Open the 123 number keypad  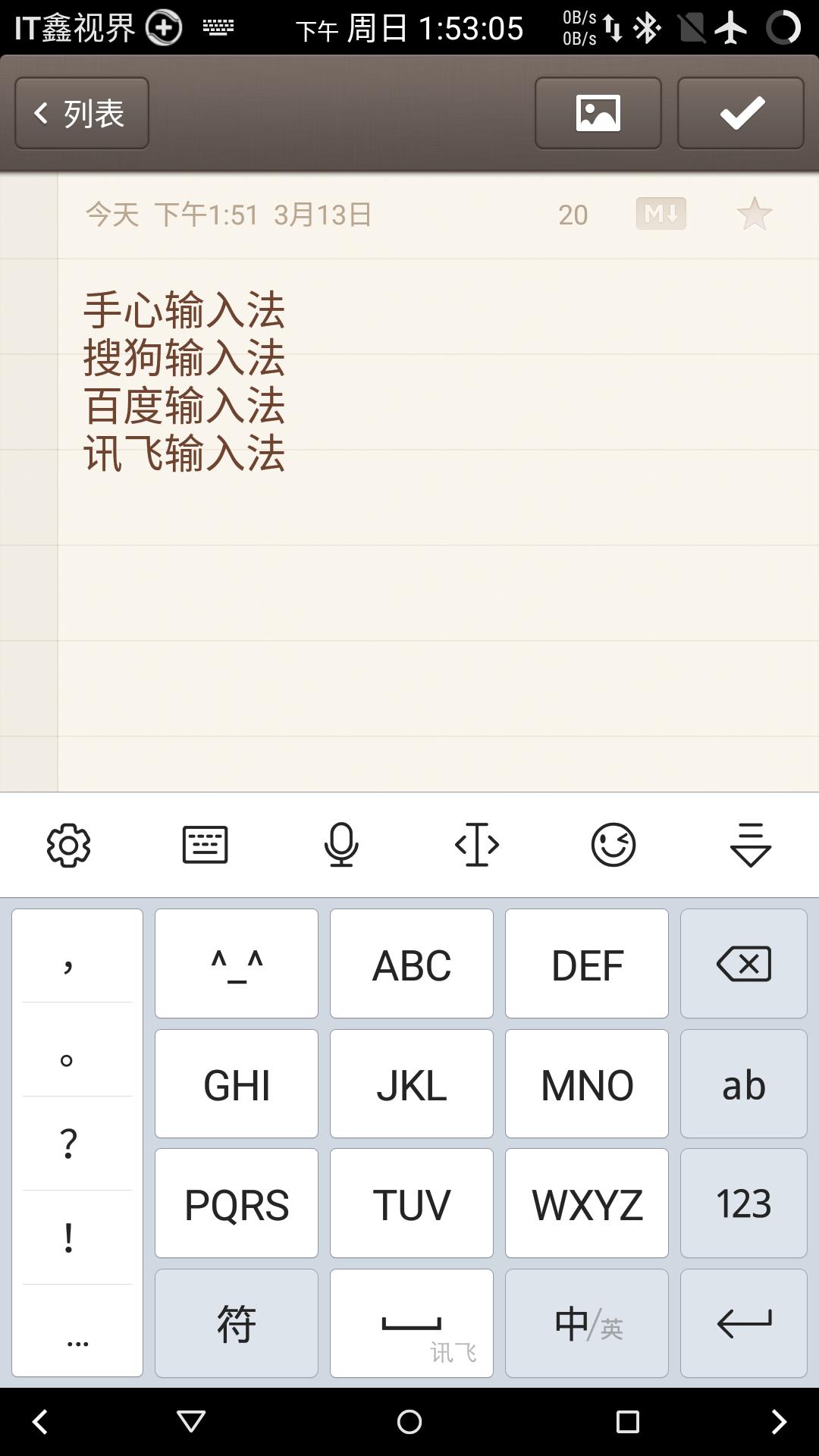point(744,1203)
